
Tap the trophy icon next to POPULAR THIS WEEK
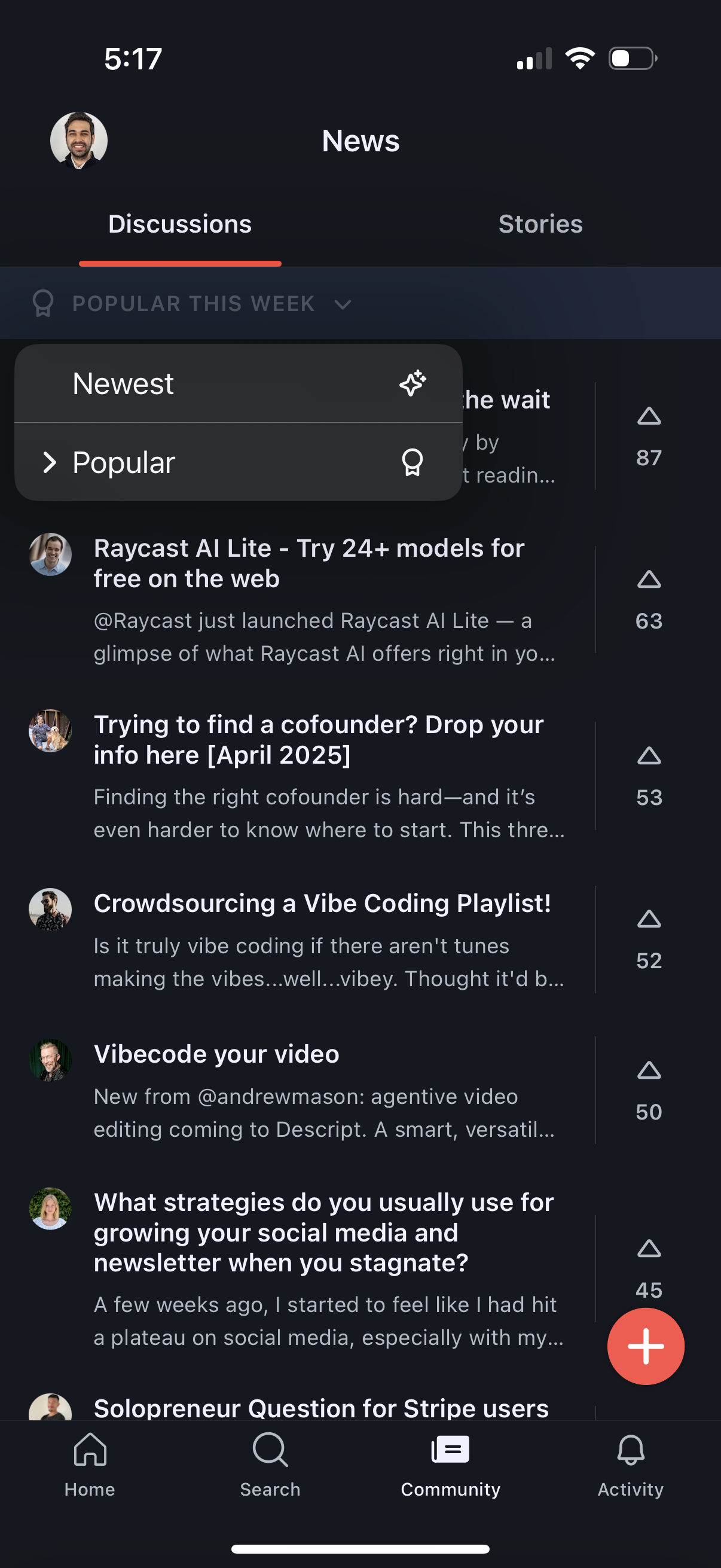pyautogui.click(x=43, y=303)
